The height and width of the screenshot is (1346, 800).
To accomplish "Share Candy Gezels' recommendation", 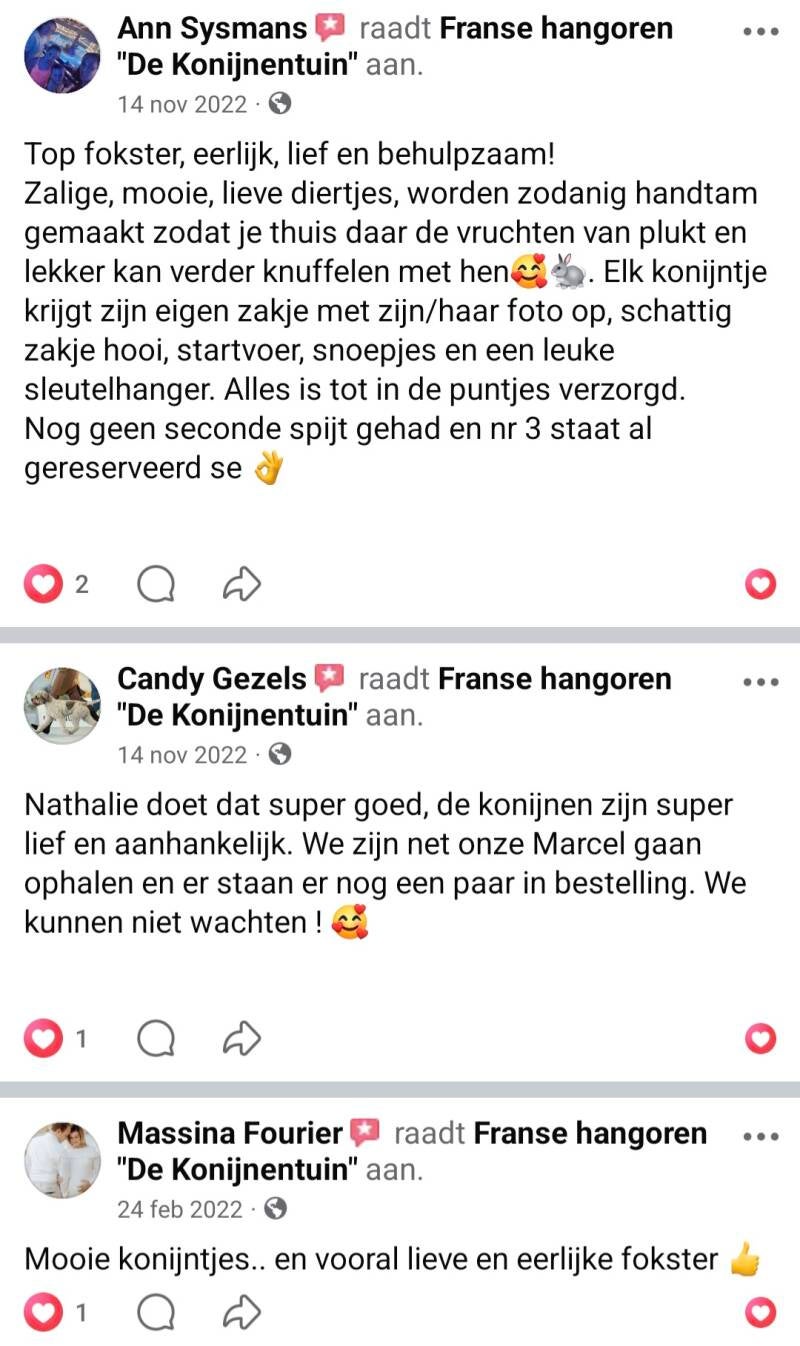I will point(242,1039).
